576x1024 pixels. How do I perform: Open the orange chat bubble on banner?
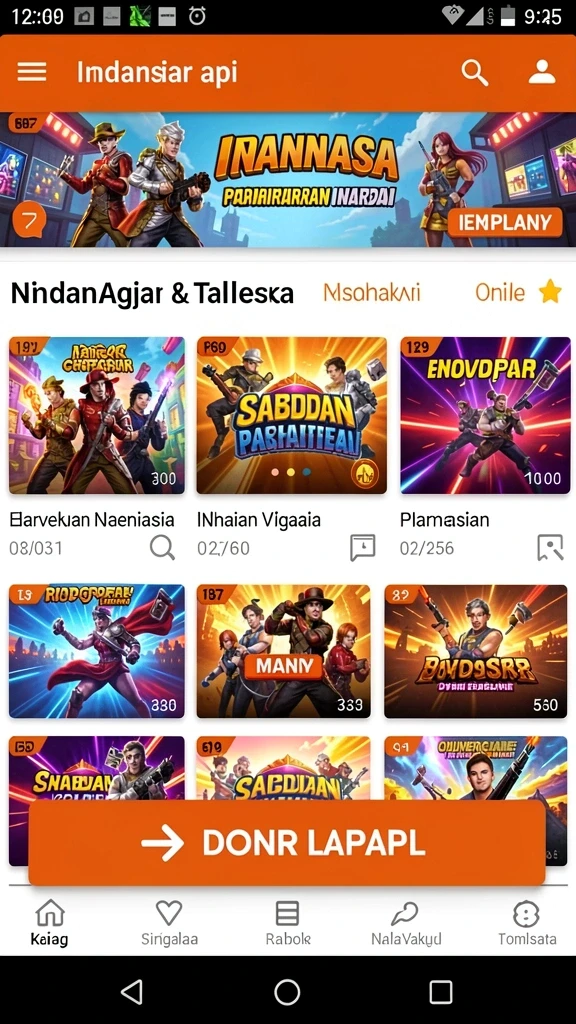[29, 222]
